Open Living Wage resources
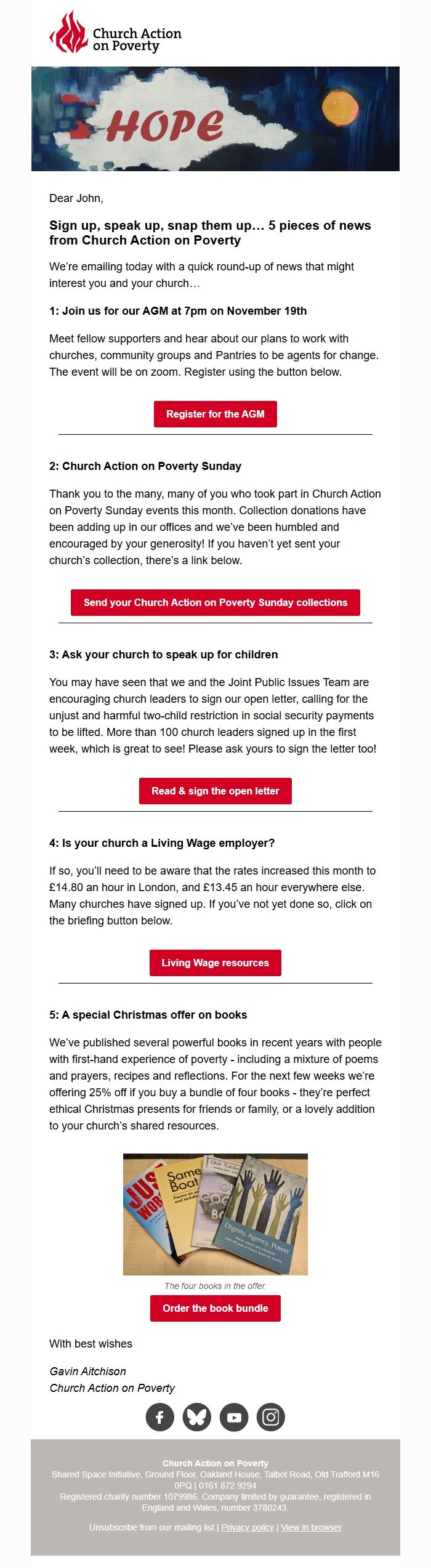431x1568 pixels. coord(215,963)
